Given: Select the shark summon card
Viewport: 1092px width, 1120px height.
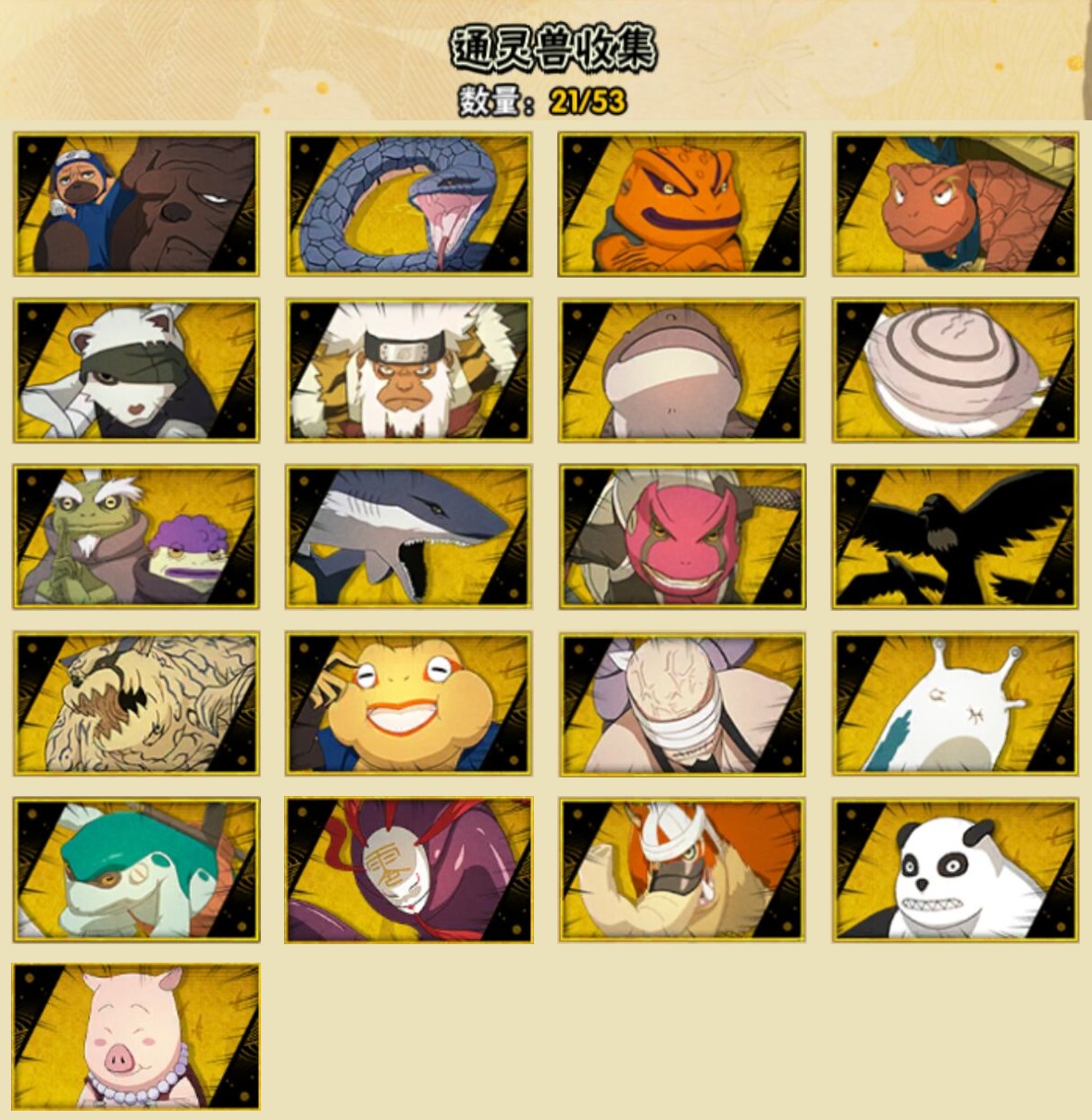Looking at the screenshot, I should tap(408, 537).
